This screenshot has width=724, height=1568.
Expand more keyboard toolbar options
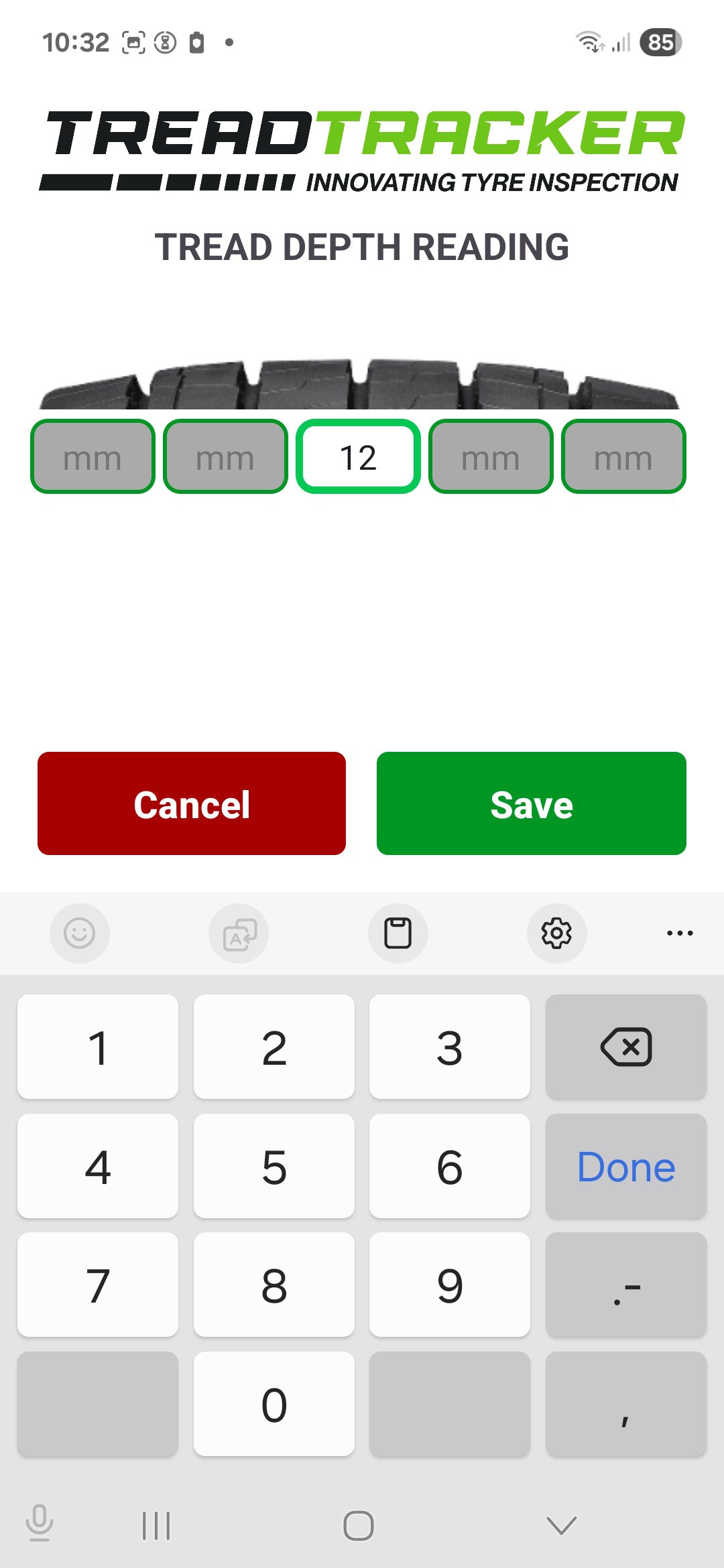pyautogui.click(x=680, y=933)
